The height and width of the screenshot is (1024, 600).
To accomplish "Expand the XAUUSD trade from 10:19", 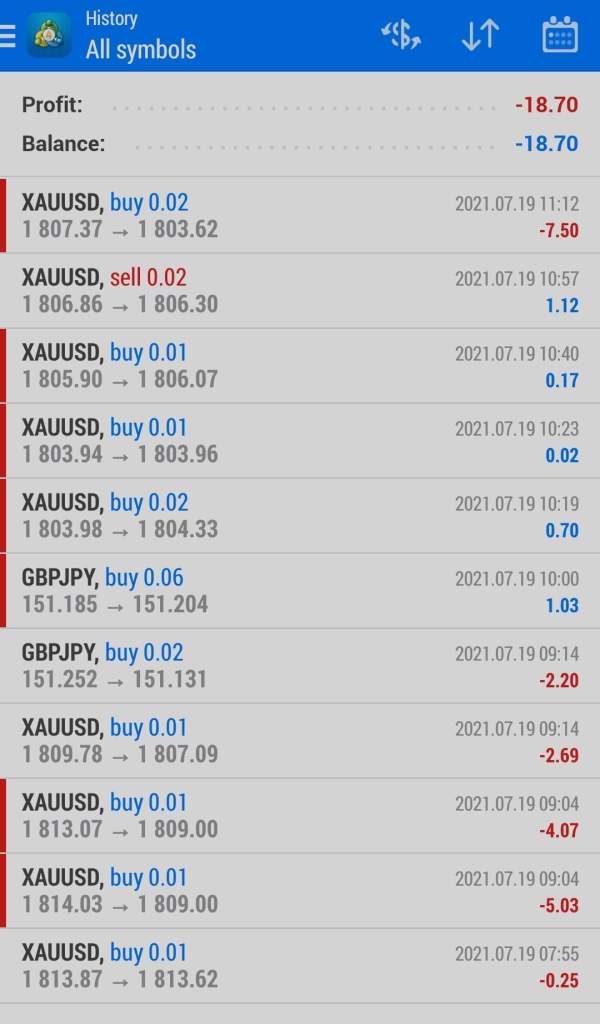I will tap(300, 515).
